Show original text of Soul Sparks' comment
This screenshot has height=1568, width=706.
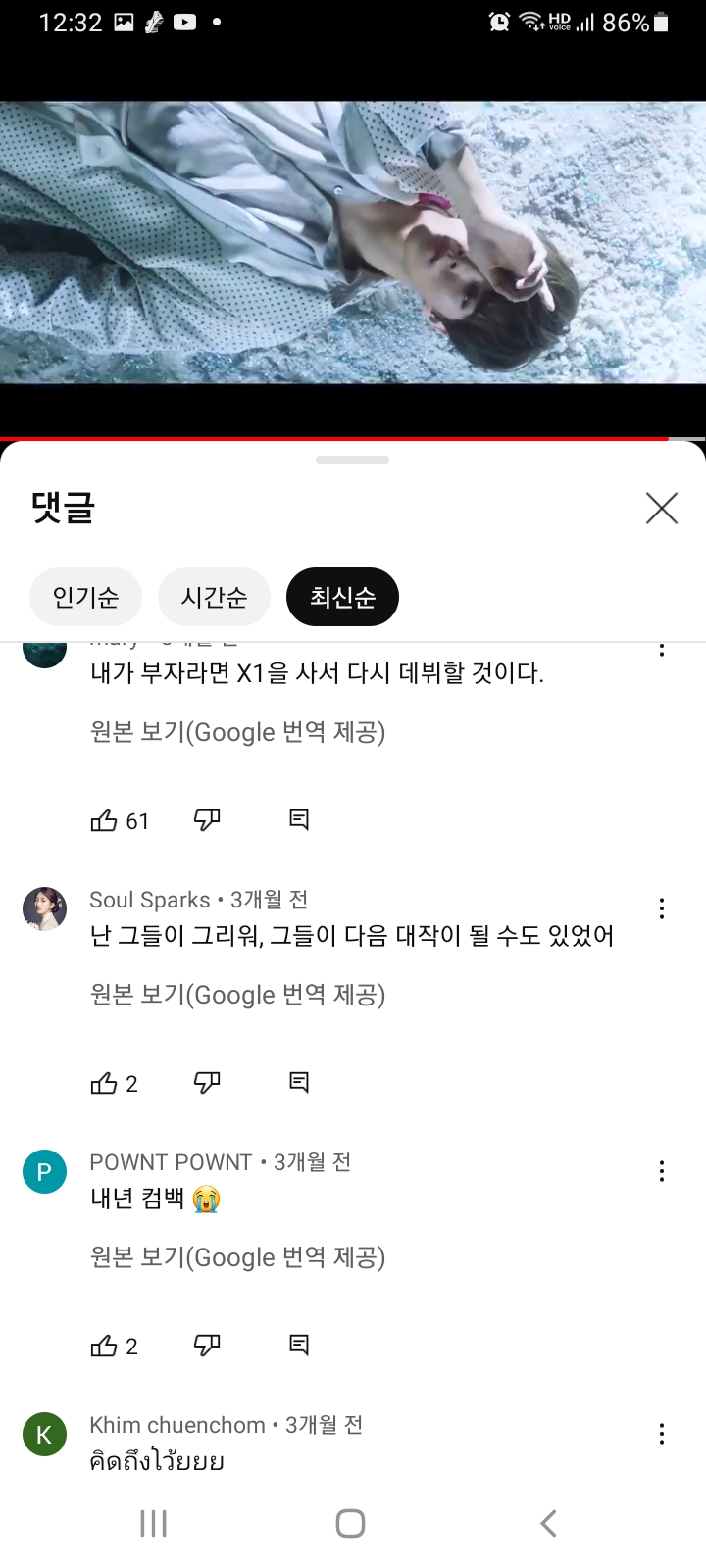tap(238, 994)
